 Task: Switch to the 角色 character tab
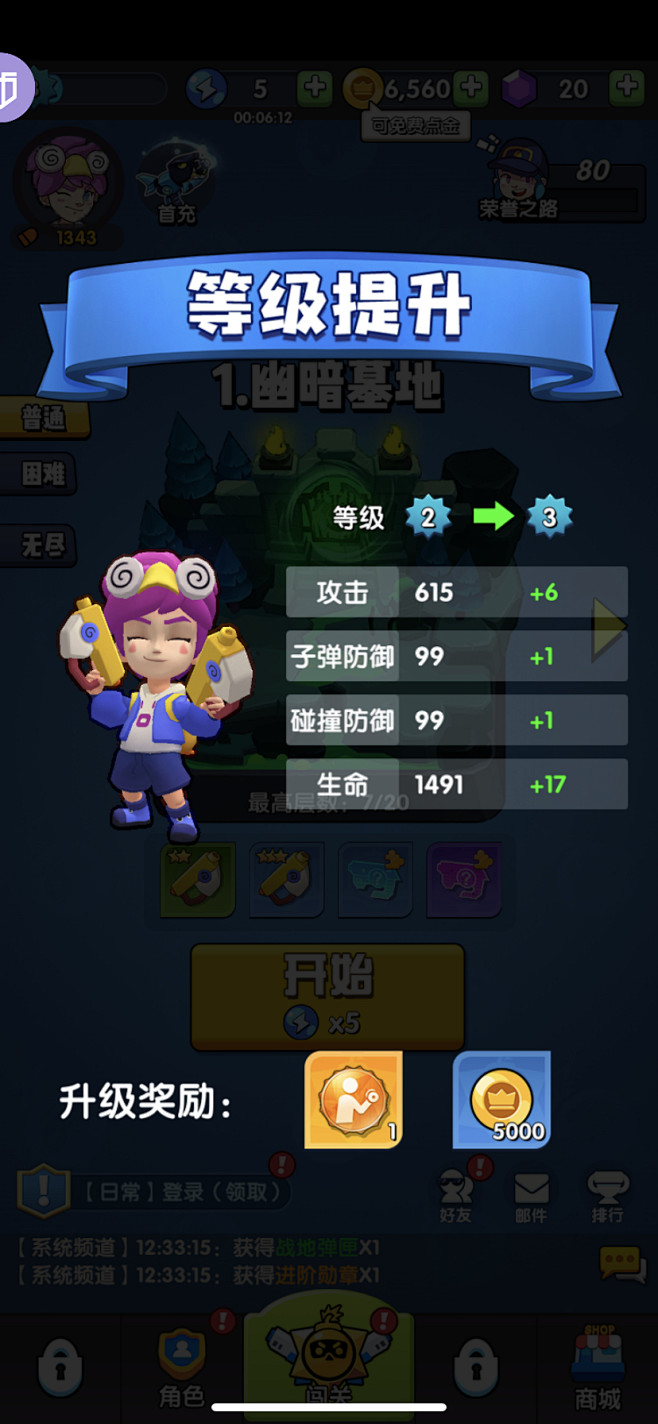click(182, 1367)
